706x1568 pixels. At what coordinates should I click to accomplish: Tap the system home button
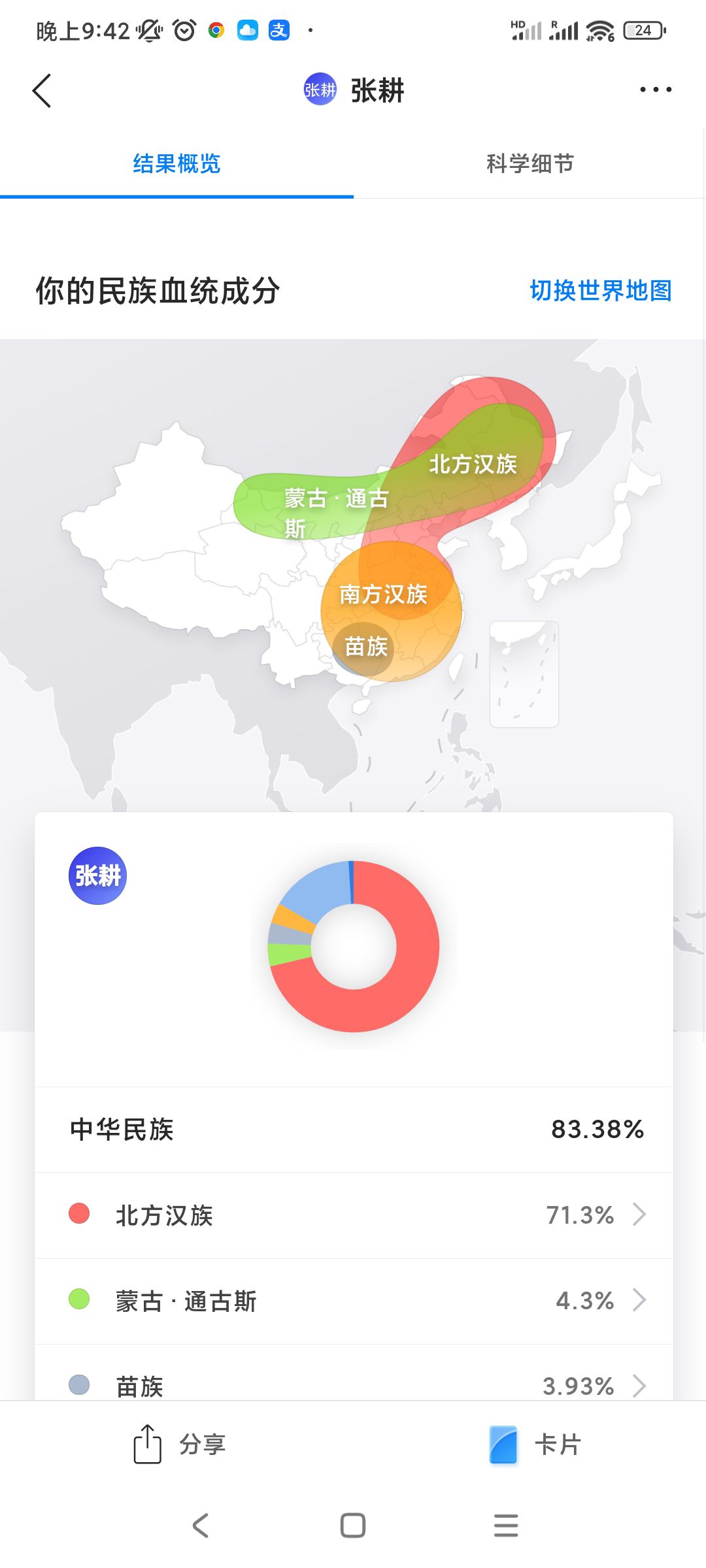tap(353, 1526)
